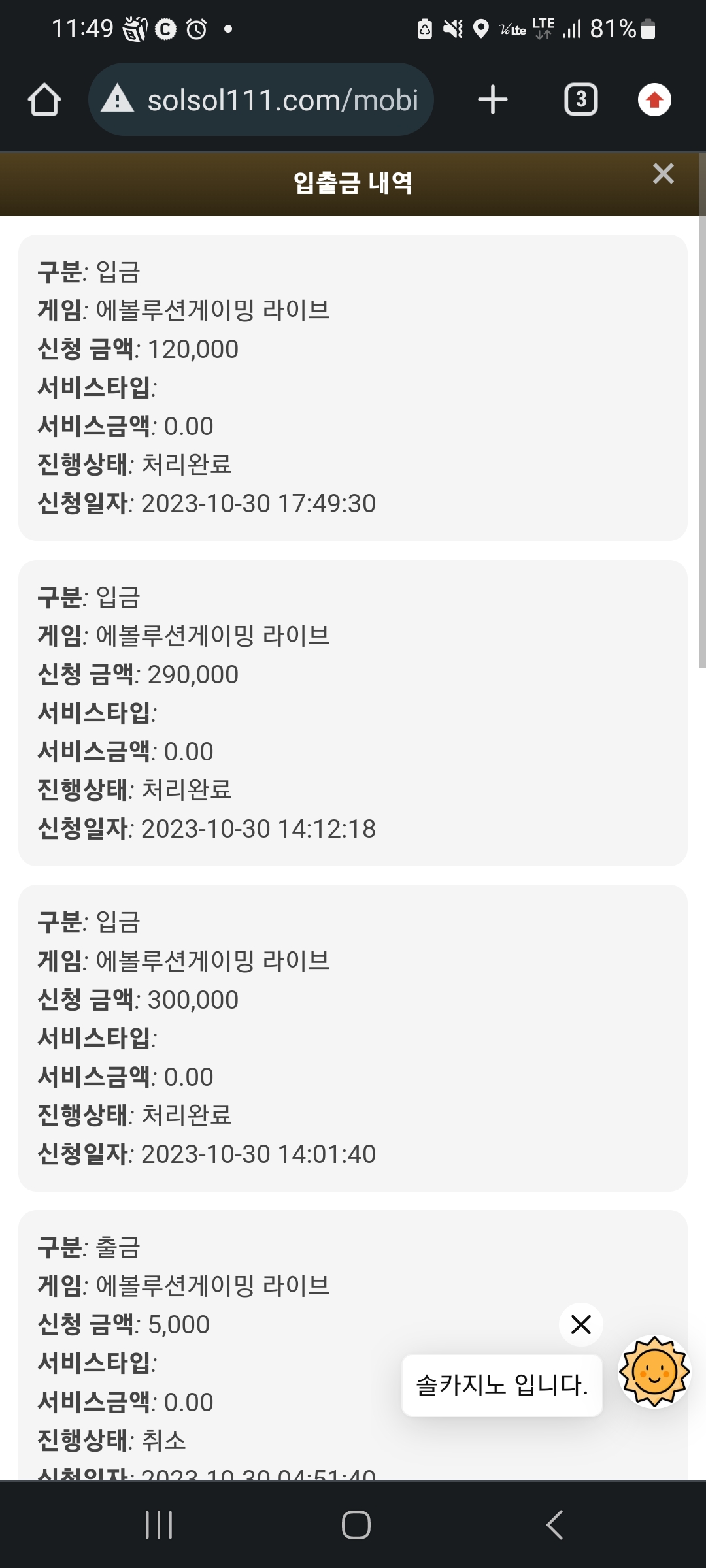The image size is (706, 1568).
Task: View the three open tabs
Action: [580, 100]
